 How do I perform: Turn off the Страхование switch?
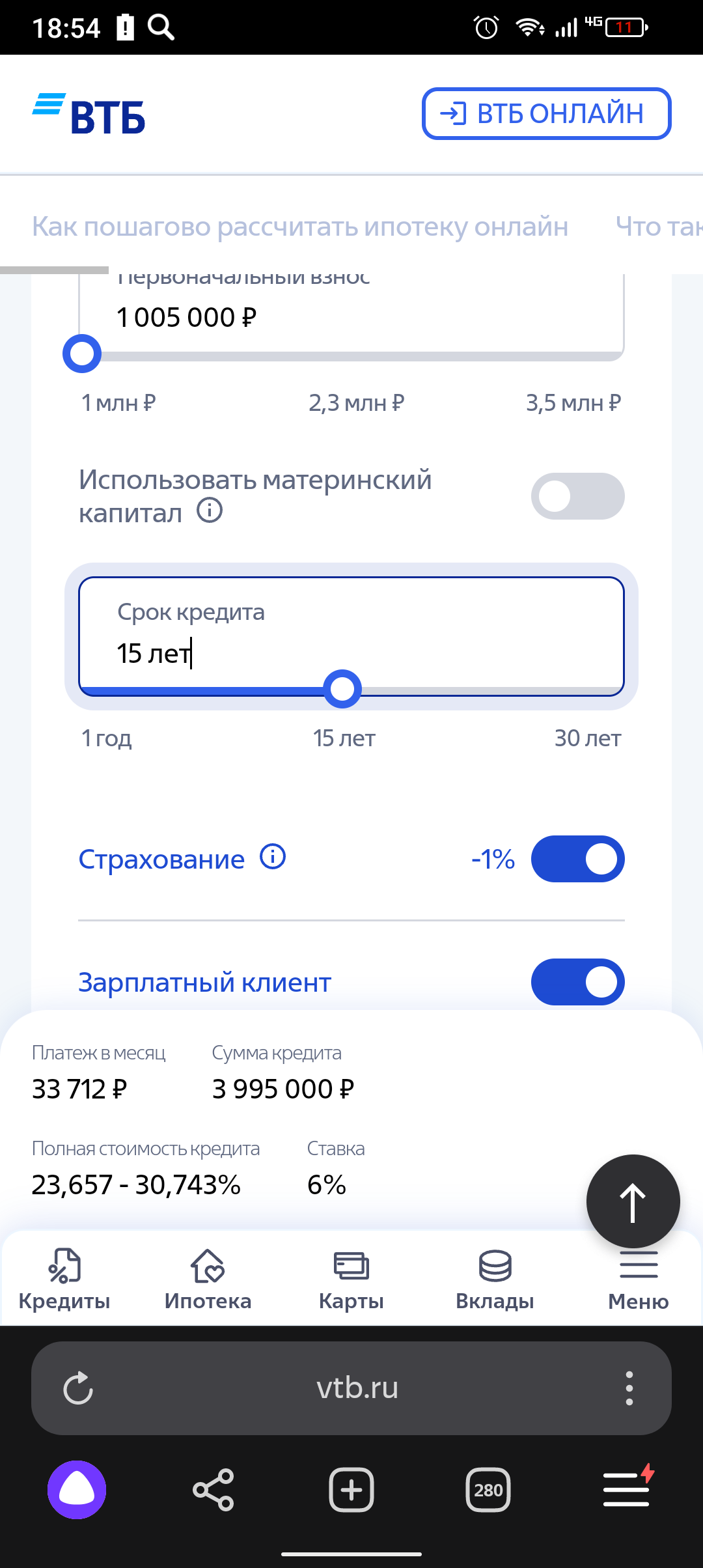point(577,859)
